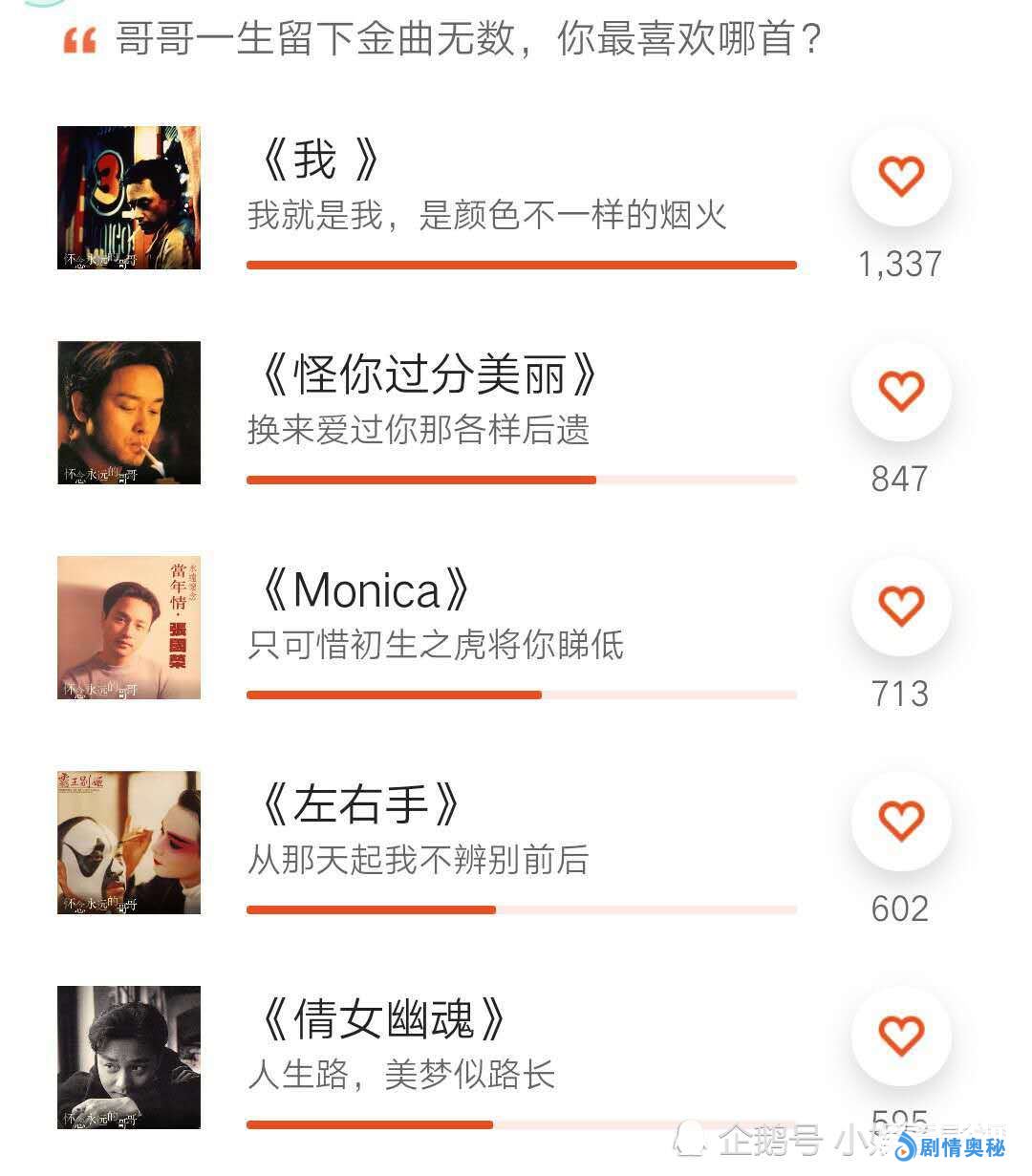View the album cover for 《怪你过分美丽》

coord(129,413)
